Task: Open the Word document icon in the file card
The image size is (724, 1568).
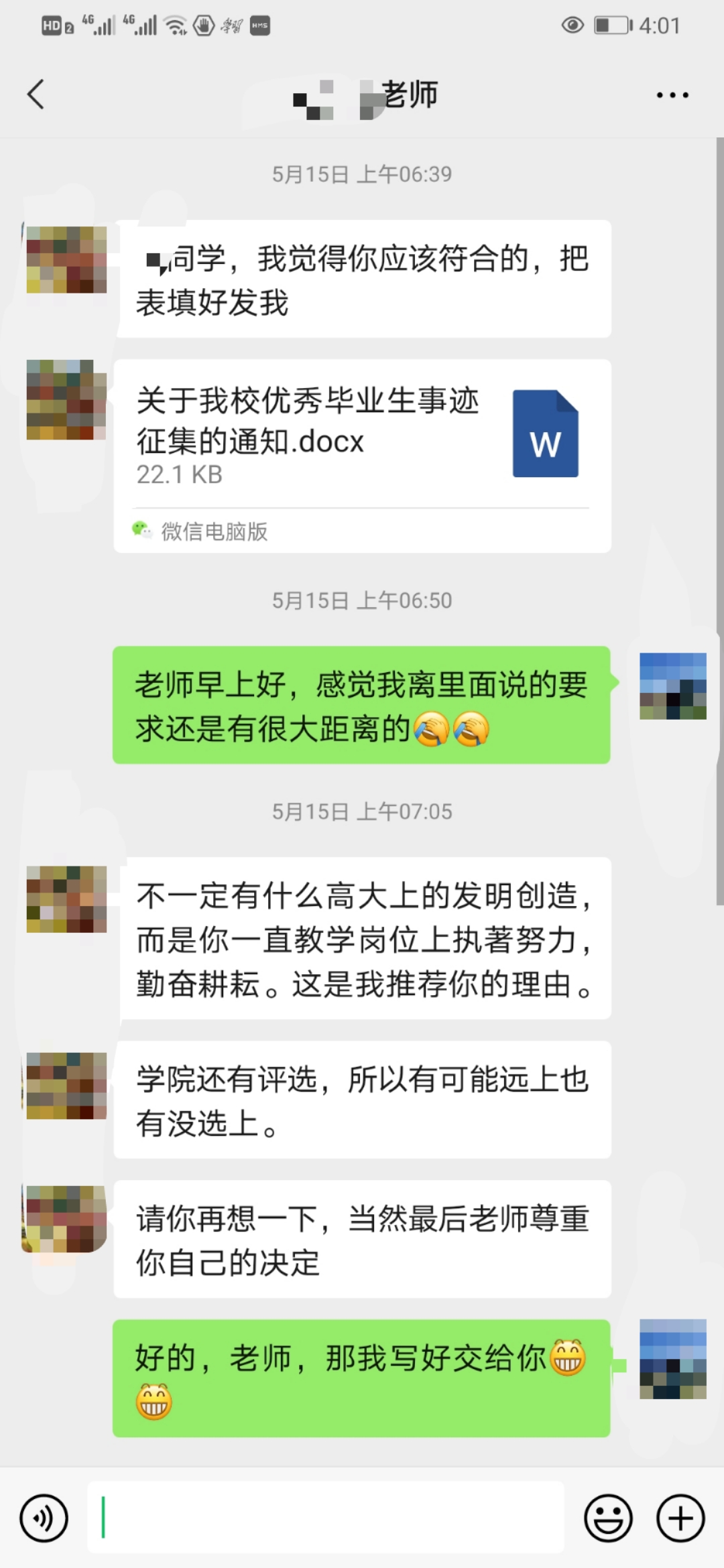Action: [544, 436]
